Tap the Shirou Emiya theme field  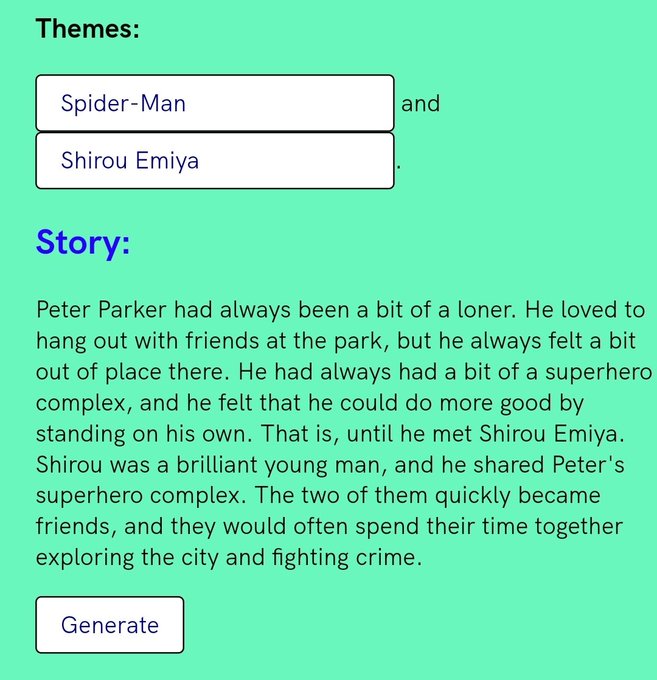tap(214, 161)
